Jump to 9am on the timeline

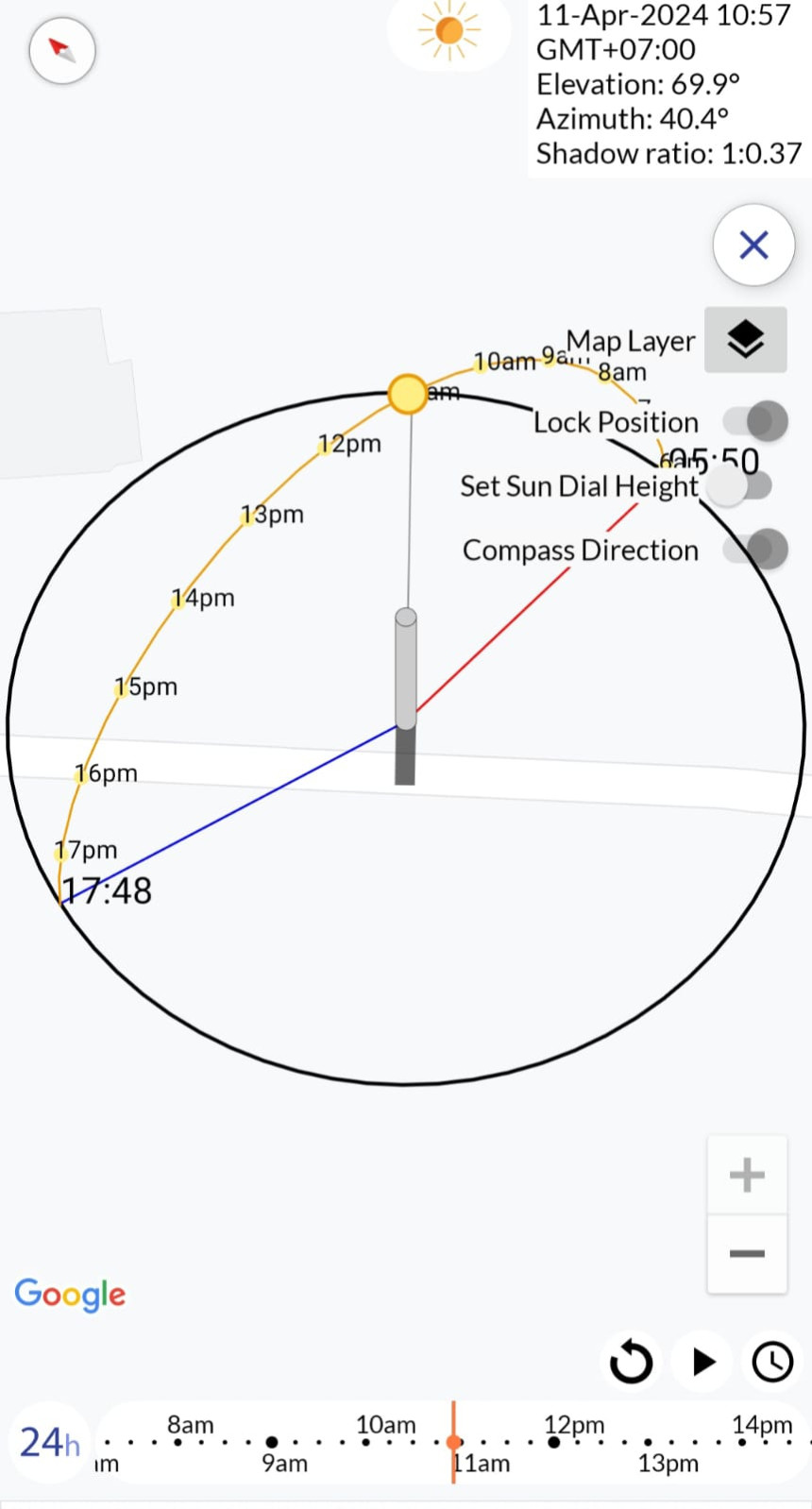(272, 1443)
